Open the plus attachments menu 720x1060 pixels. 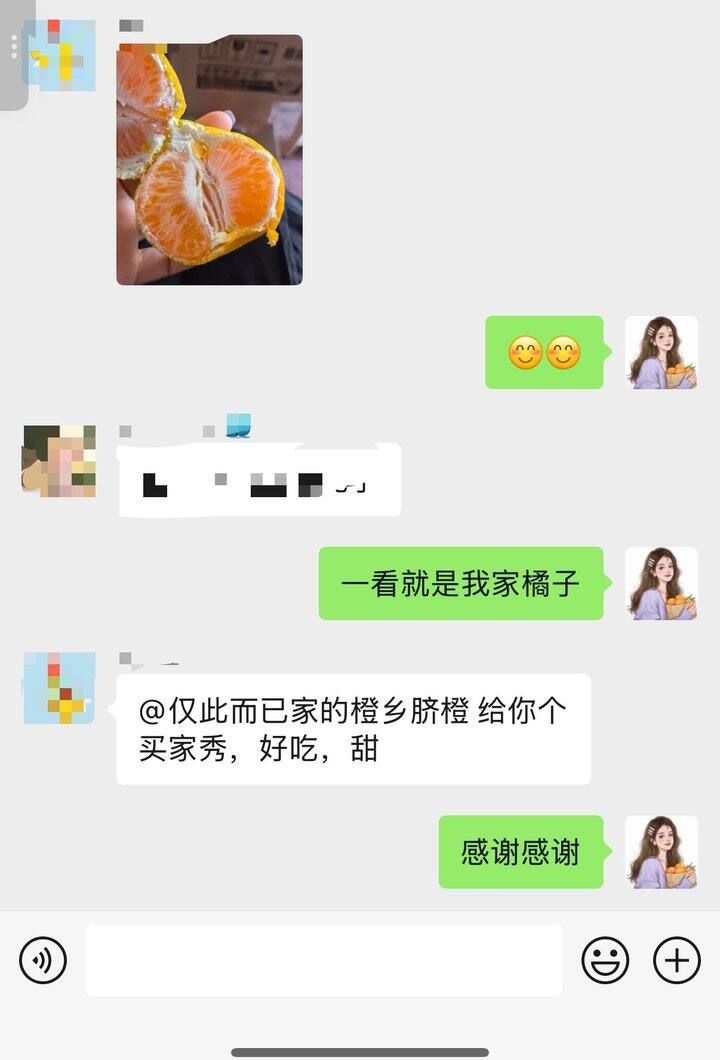(677, 960)
